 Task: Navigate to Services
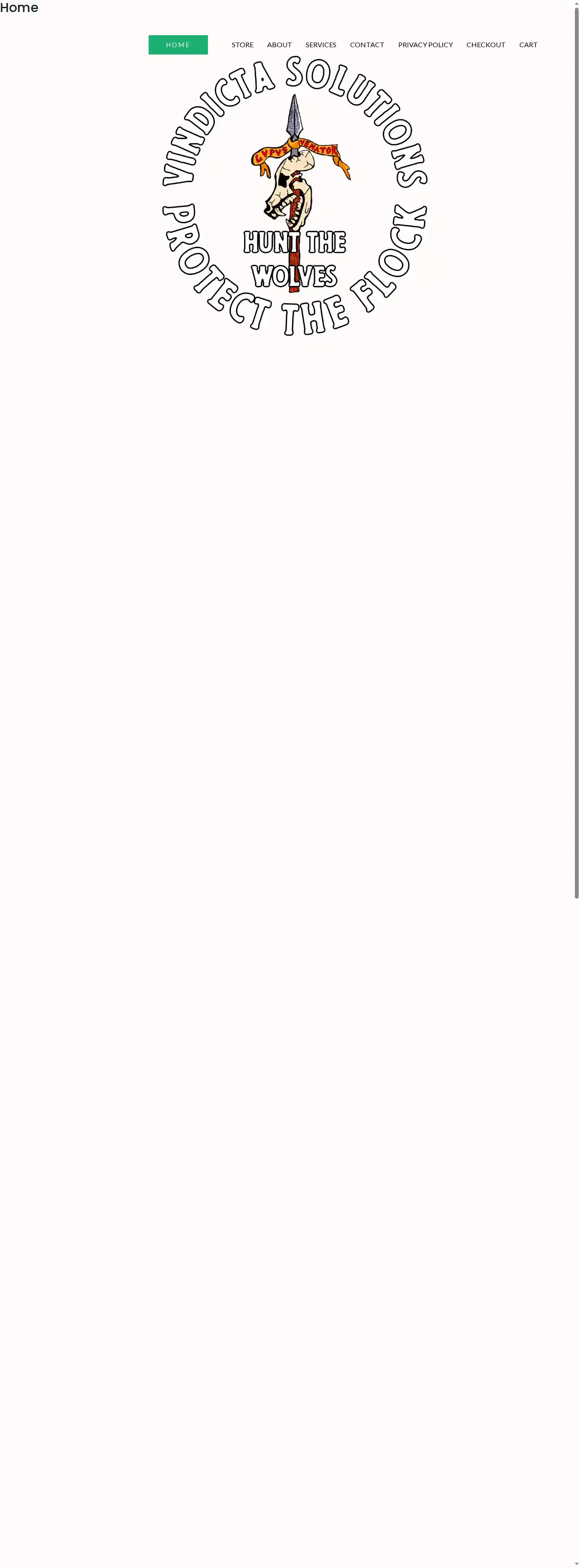(321, 45)
